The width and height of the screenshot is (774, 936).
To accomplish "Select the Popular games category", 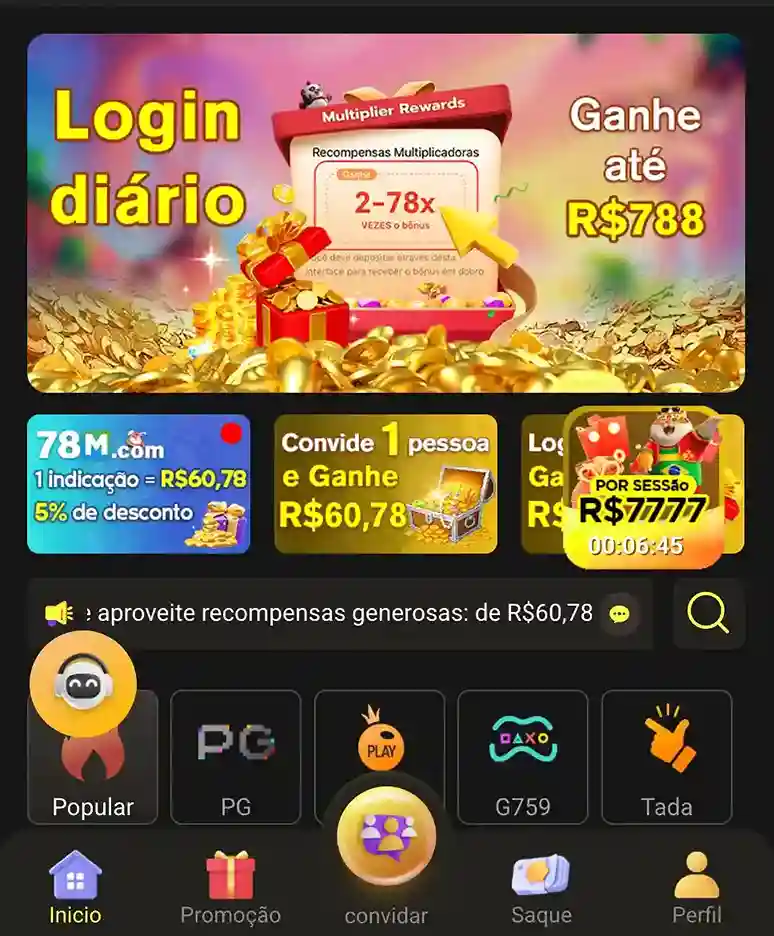I will 92,770.
